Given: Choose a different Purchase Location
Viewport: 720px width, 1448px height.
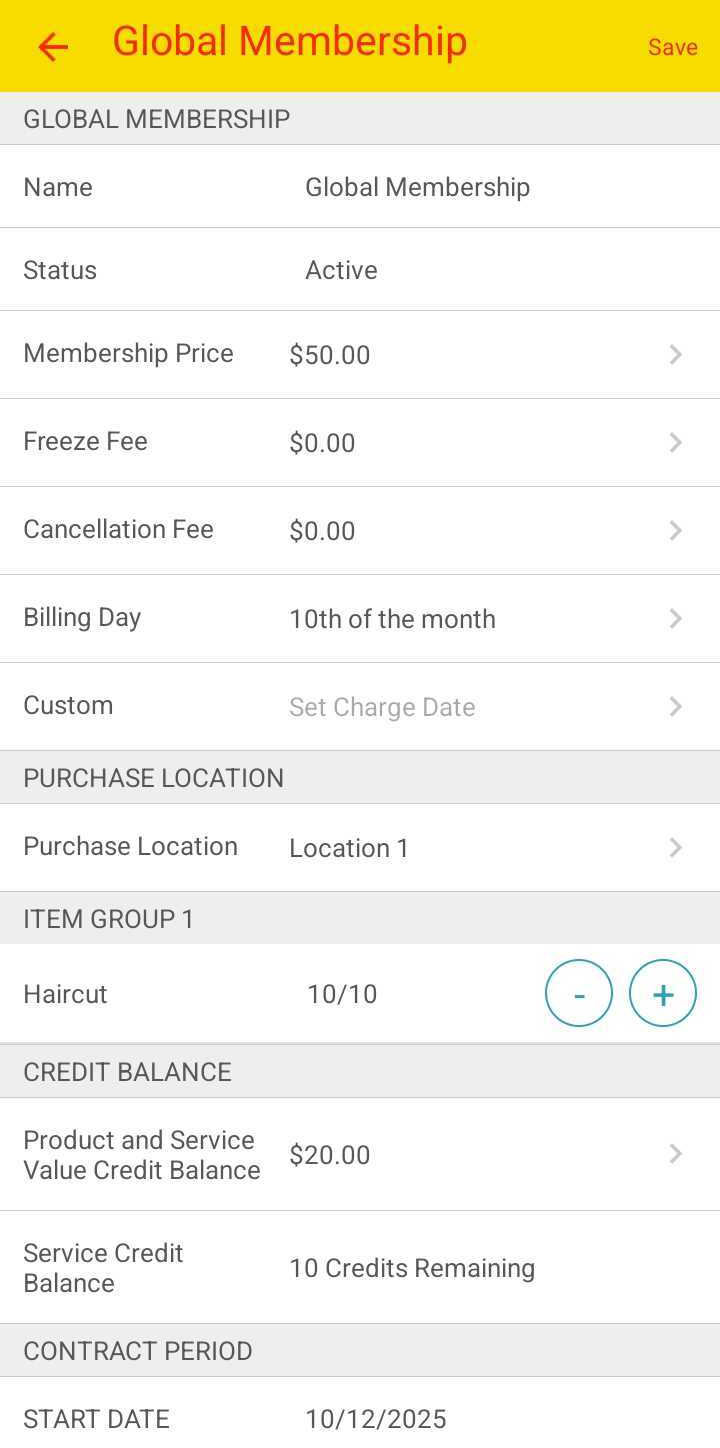Looking at the screenshot, I should click(360, 848).
